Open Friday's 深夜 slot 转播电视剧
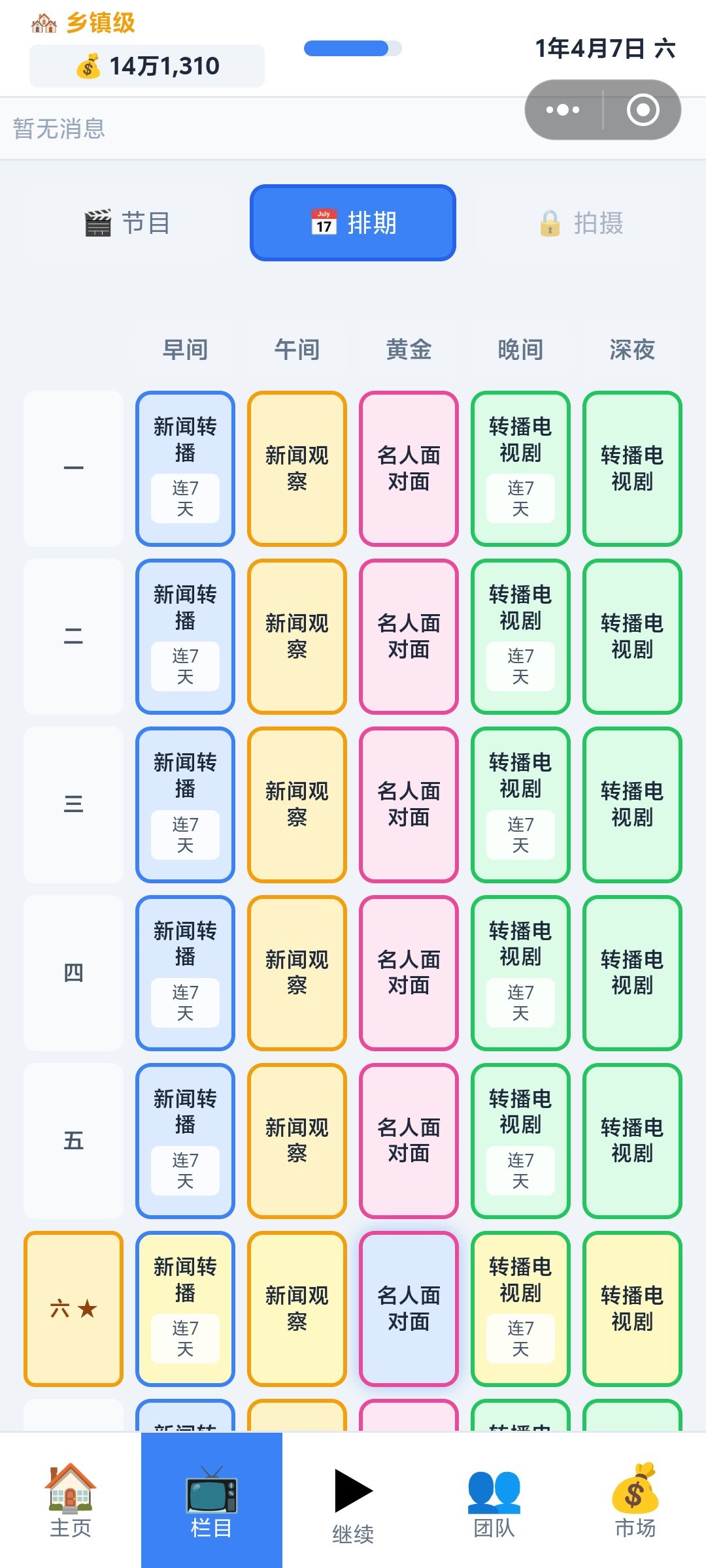 click(632, 1141)
